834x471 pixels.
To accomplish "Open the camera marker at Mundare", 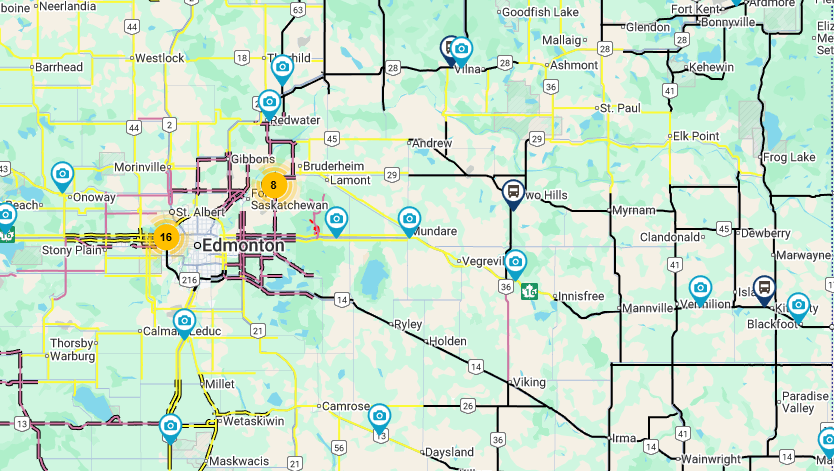I will click(x=409, y=219).
